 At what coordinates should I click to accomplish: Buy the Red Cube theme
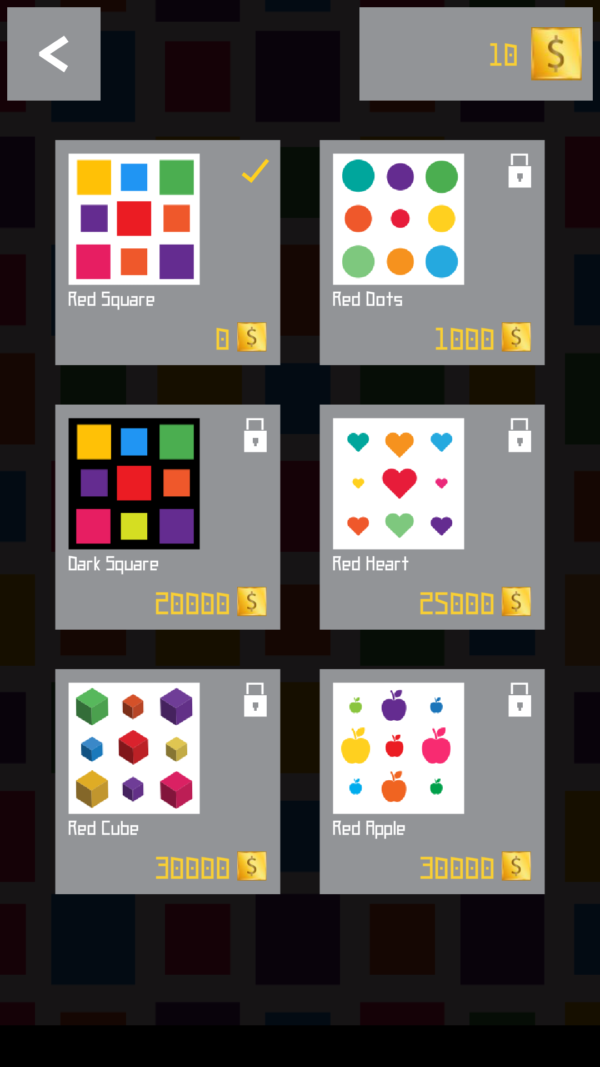coord(167,781)
